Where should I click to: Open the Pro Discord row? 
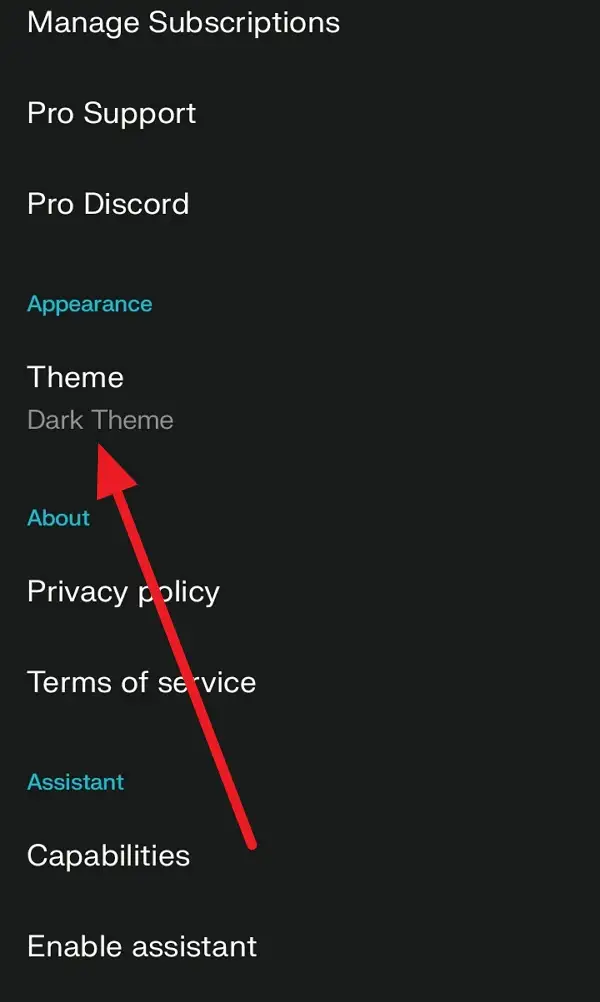pyautogui.click(x=300, y=204)
